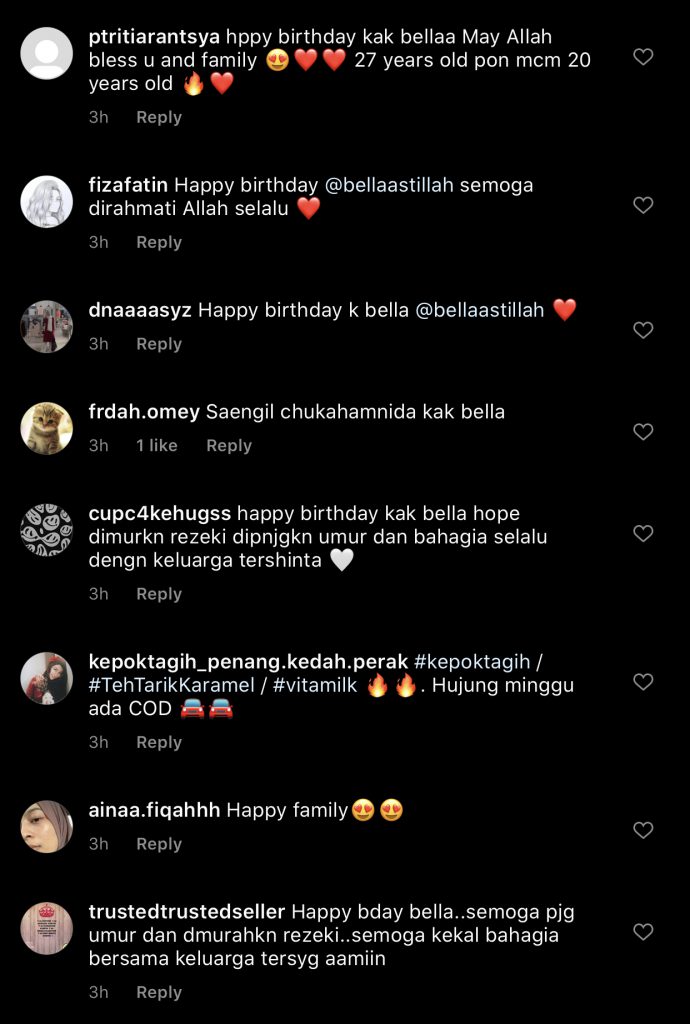Open the #kepoktagih hashtag

coord(470,662)
